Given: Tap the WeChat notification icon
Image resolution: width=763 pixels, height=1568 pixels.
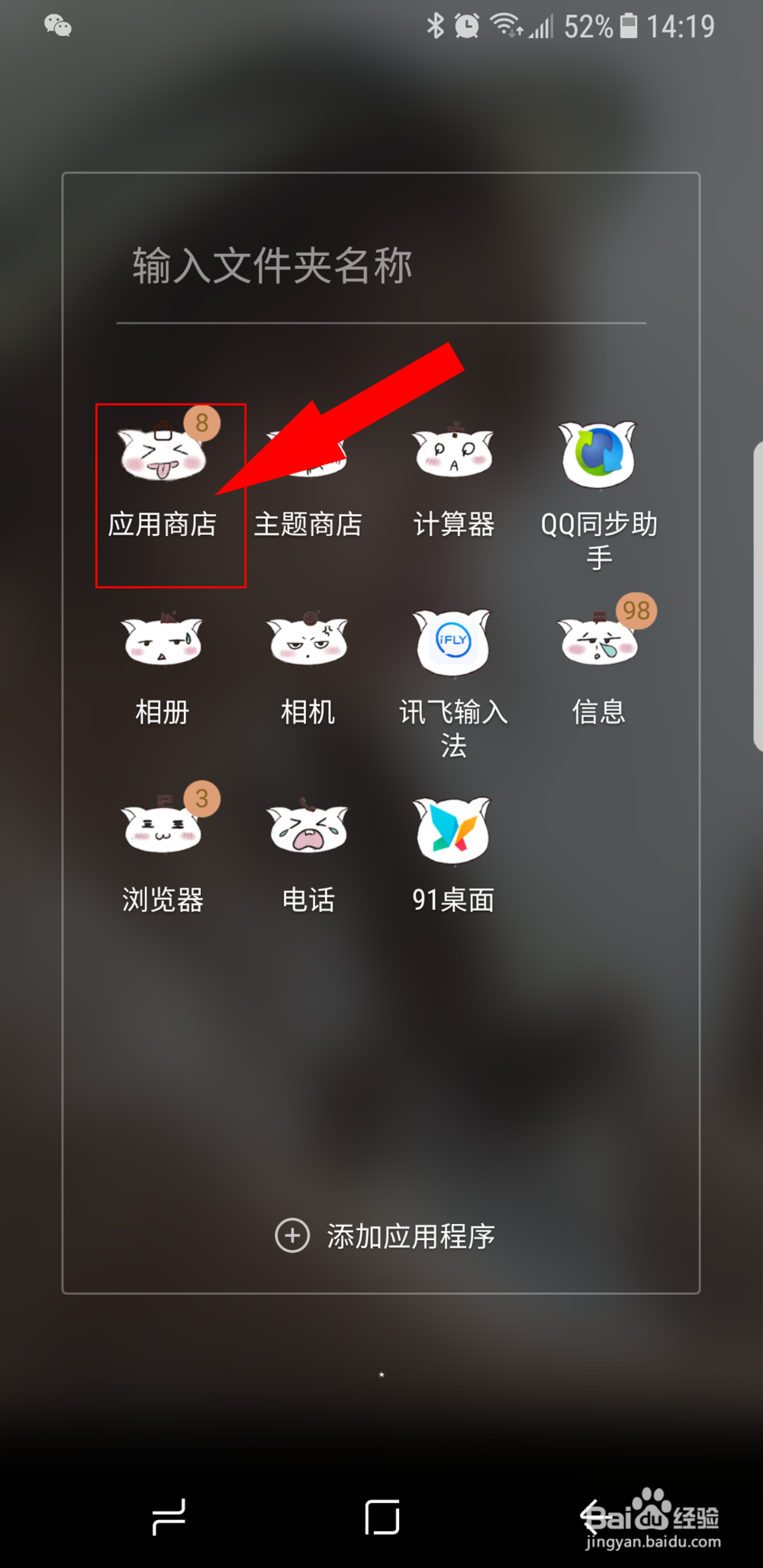Looking at the screenshot, I should pyautogui.click(x=58, y=25).
